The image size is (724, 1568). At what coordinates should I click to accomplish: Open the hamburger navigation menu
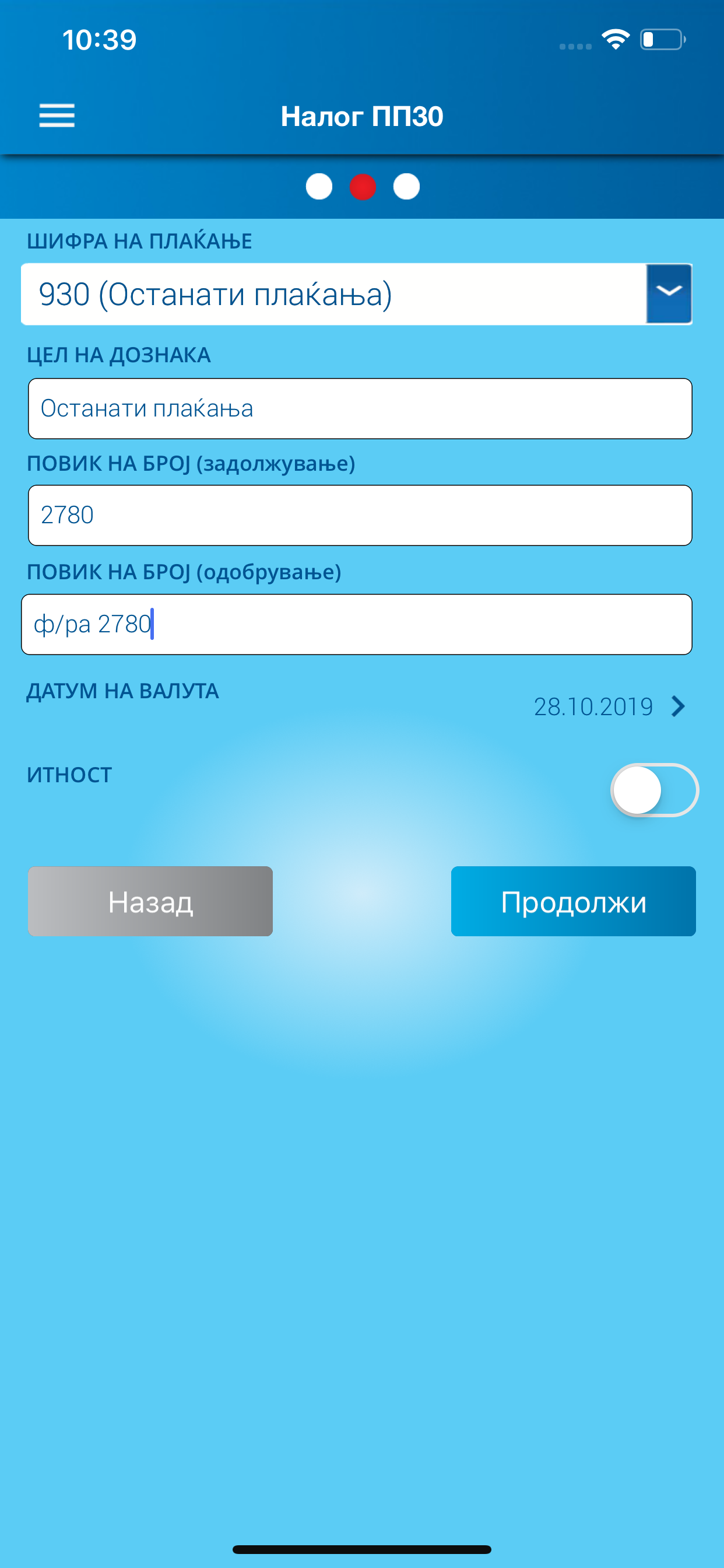coord(56,116)
